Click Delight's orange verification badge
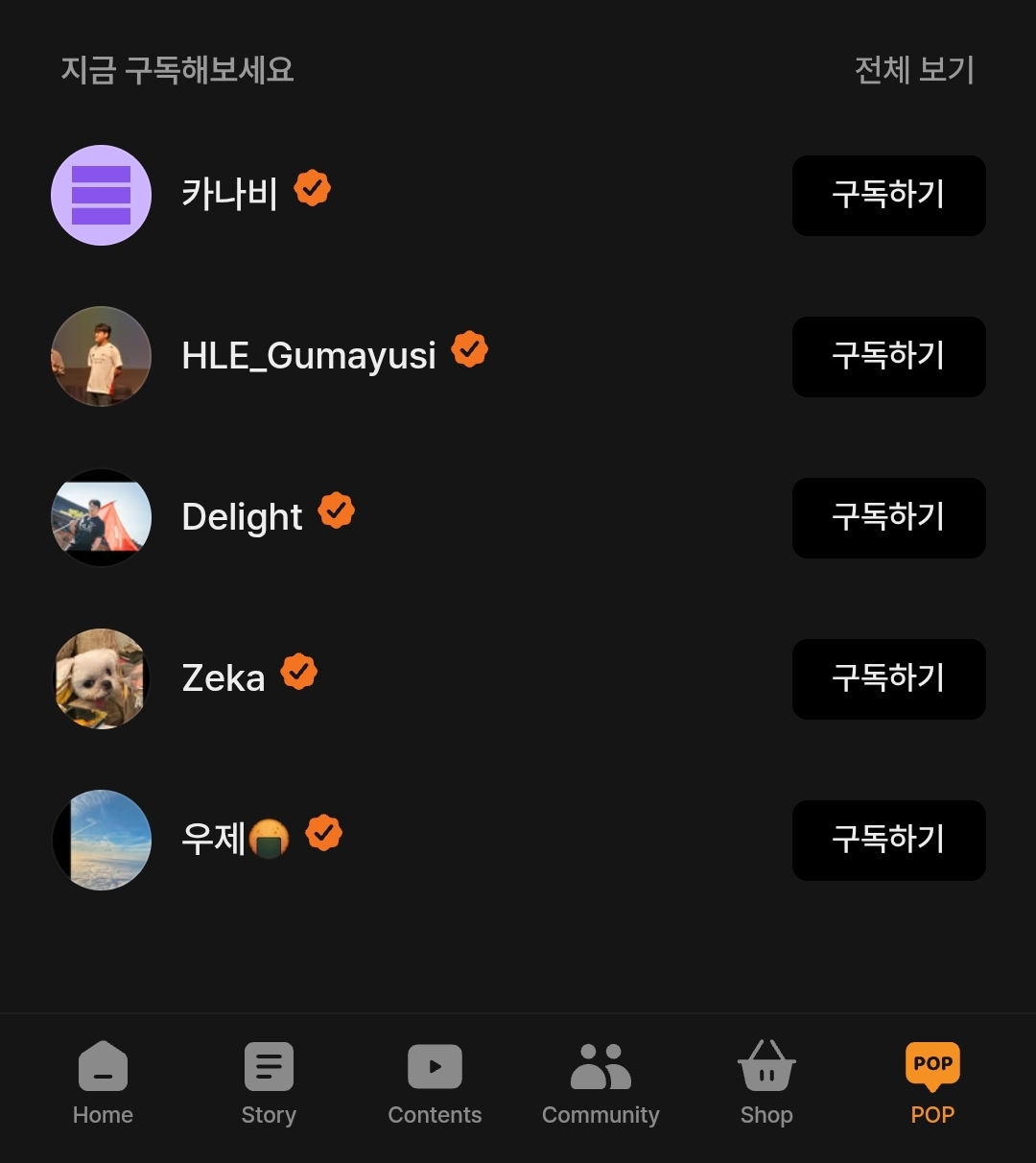Viewport: 1036px width, 1163px height. tap(335, 511)
